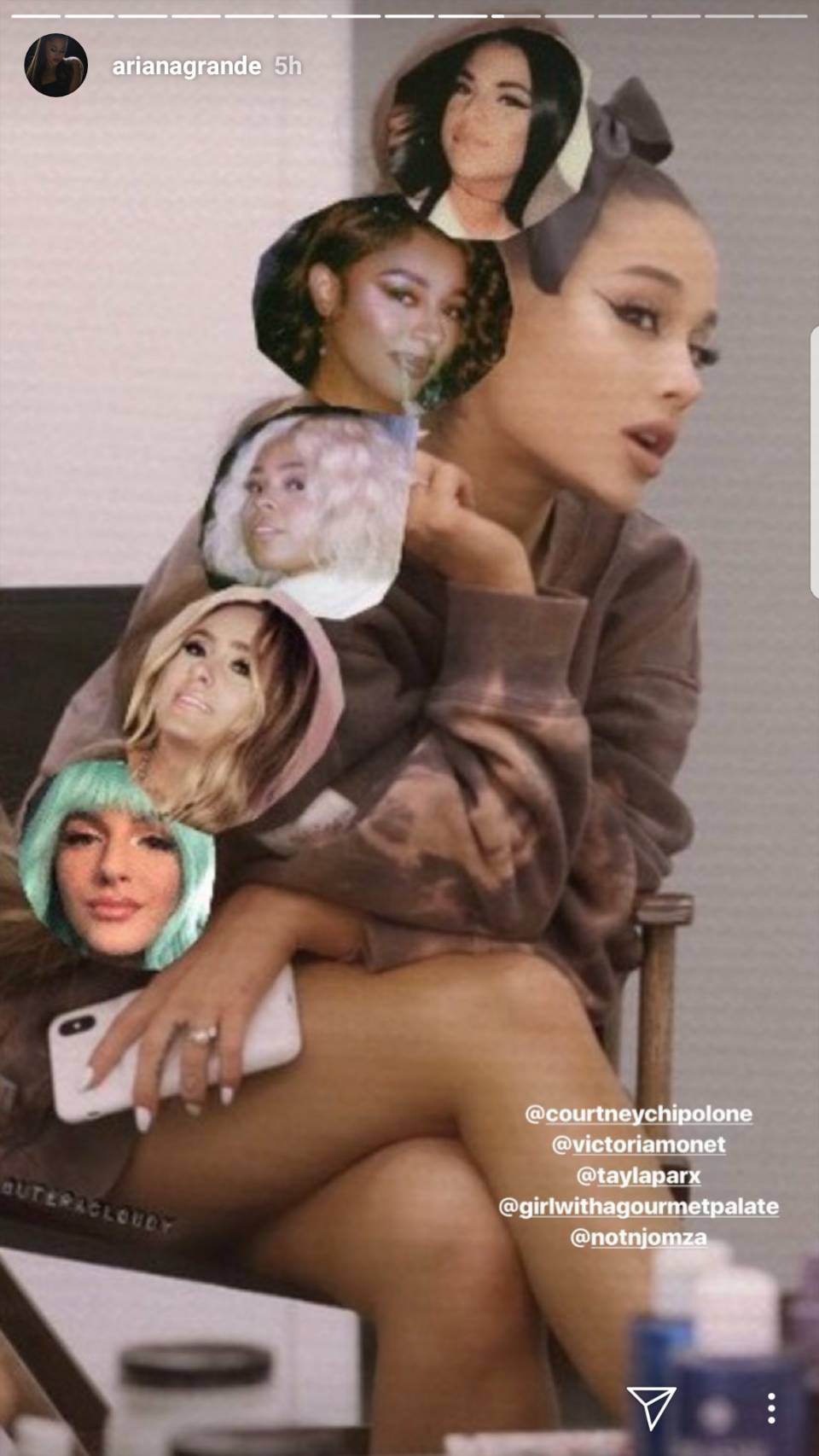The width and height of the screenshot is (819, 1456).
Task: Send this story via paper plane icon
Action: tap(652, 1407)
